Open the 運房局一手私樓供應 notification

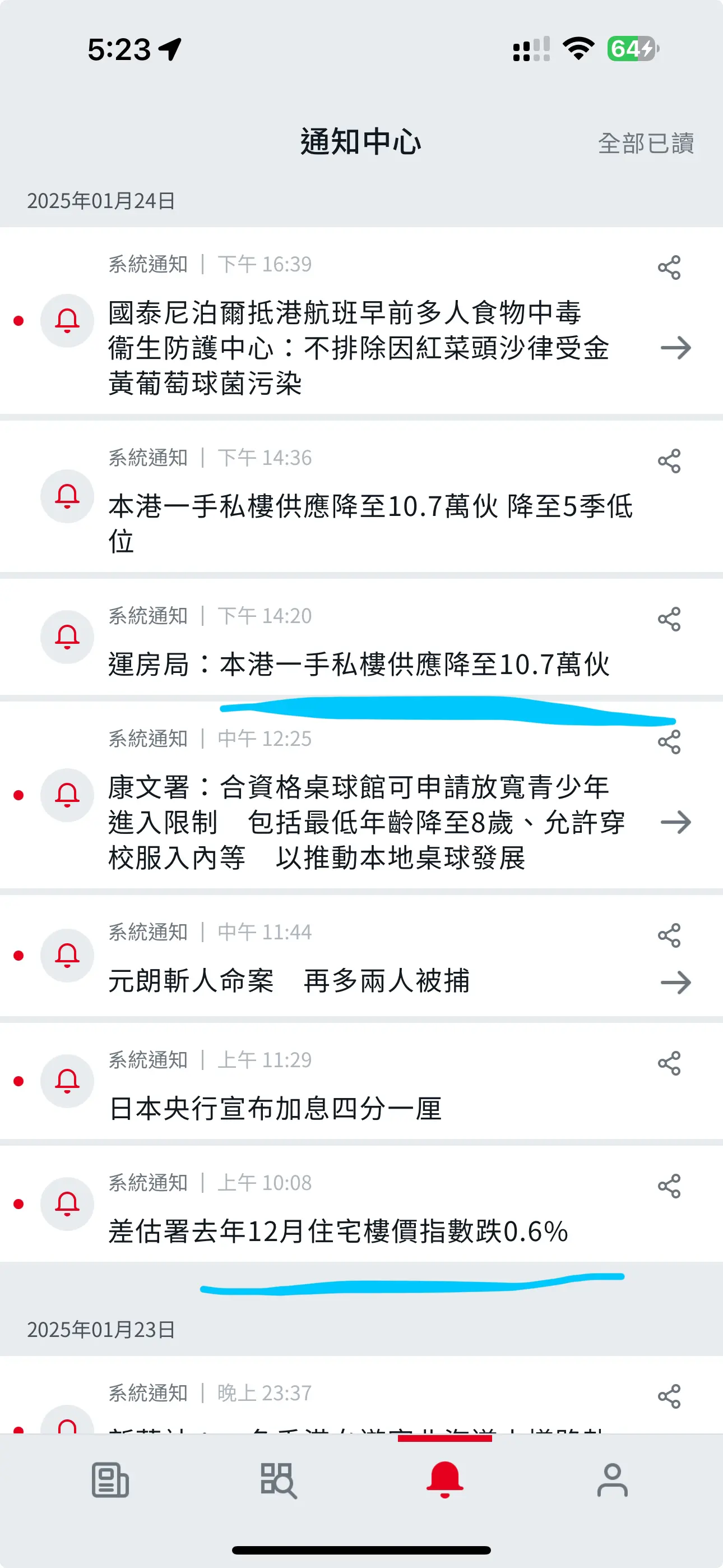pyautogui.click(x=361, y=637)
